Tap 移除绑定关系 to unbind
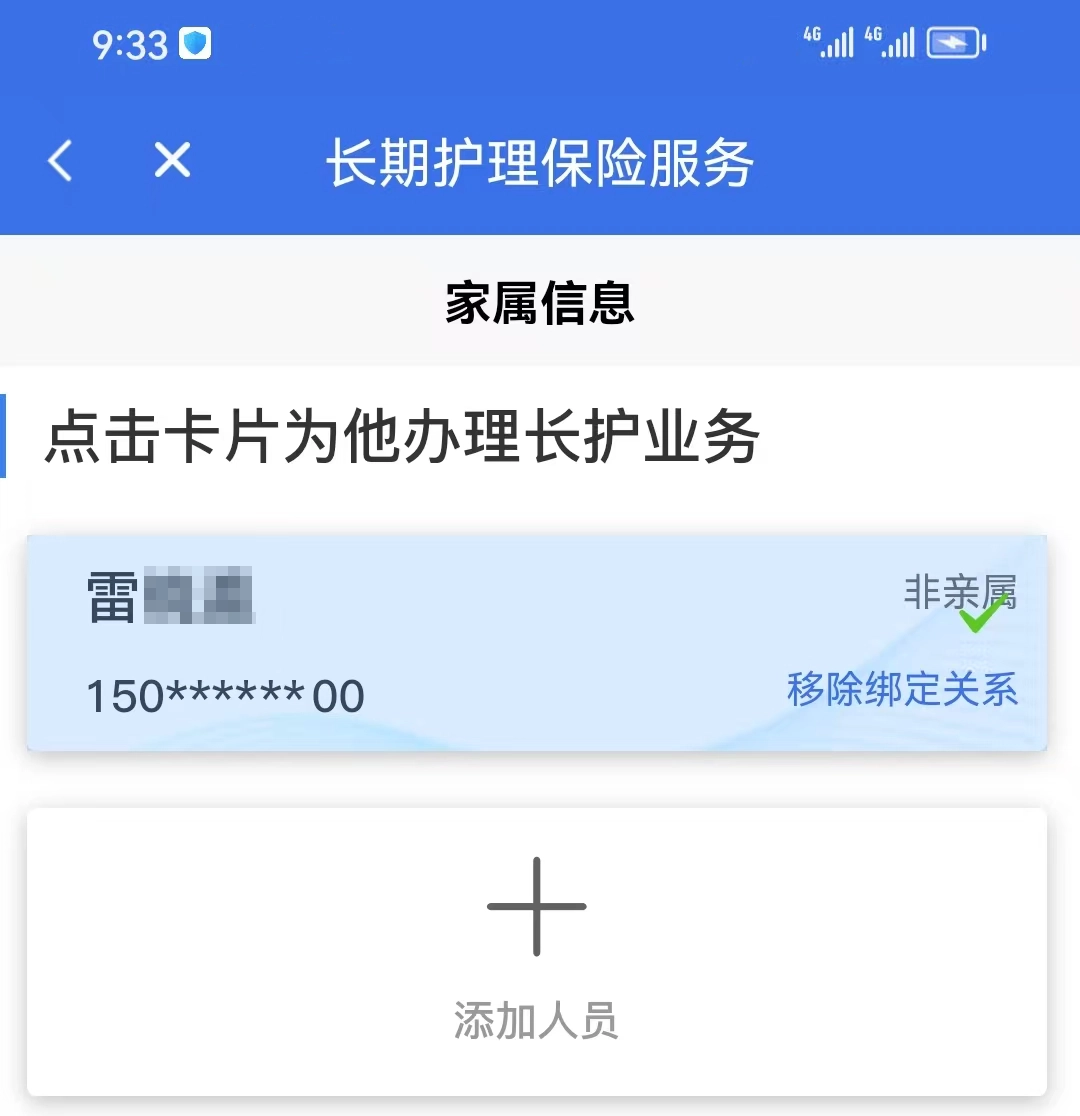Screen dimensions: 1080x1116 click(902, 690)
